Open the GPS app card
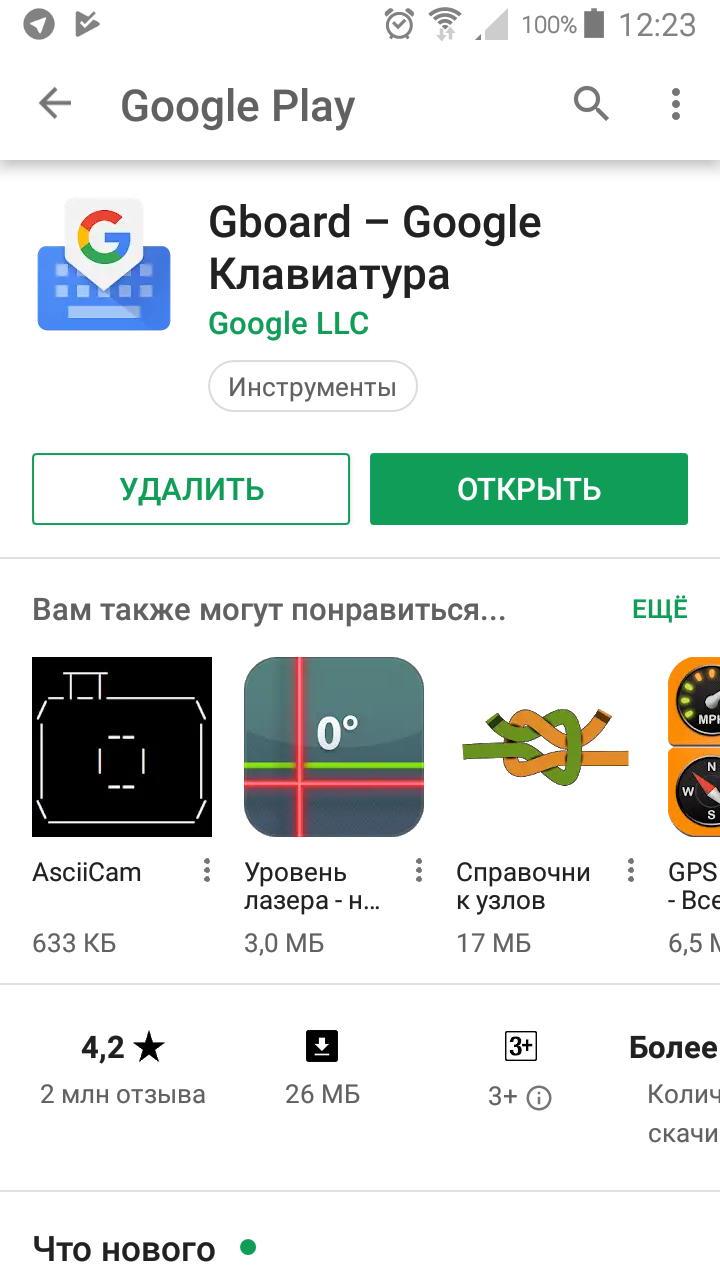720x1280 pixels. click(694, 746)
